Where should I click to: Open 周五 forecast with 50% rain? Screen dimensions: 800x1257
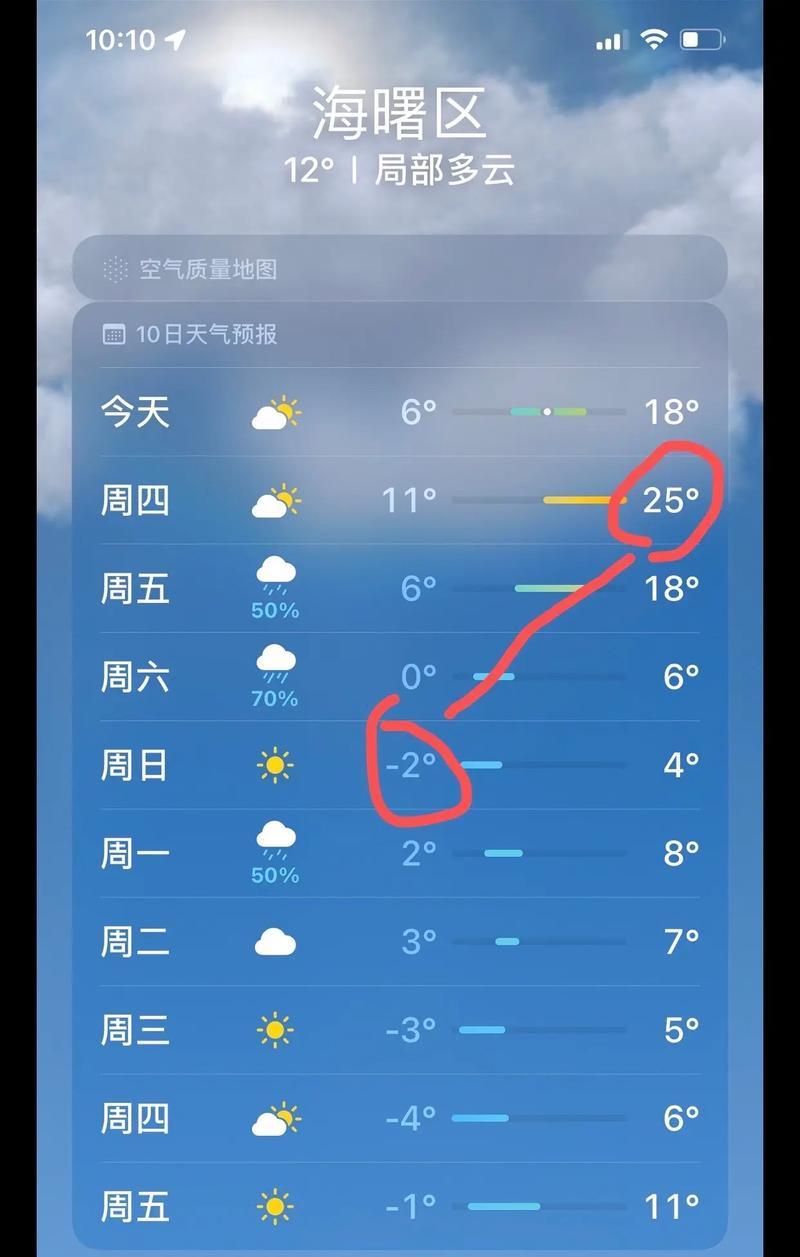(400, 588)
